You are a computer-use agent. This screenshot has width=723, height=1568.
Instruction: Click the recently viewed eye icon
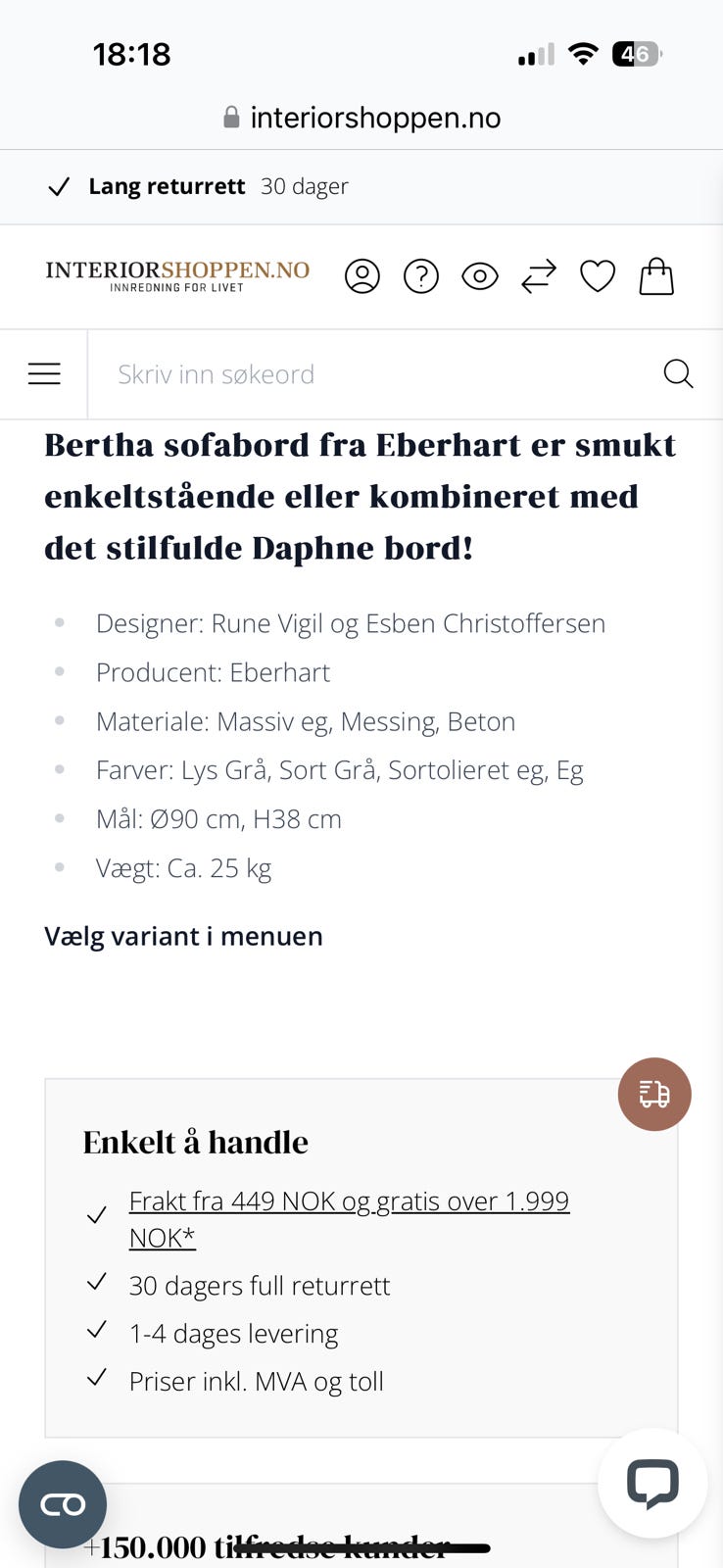point(479,276)
